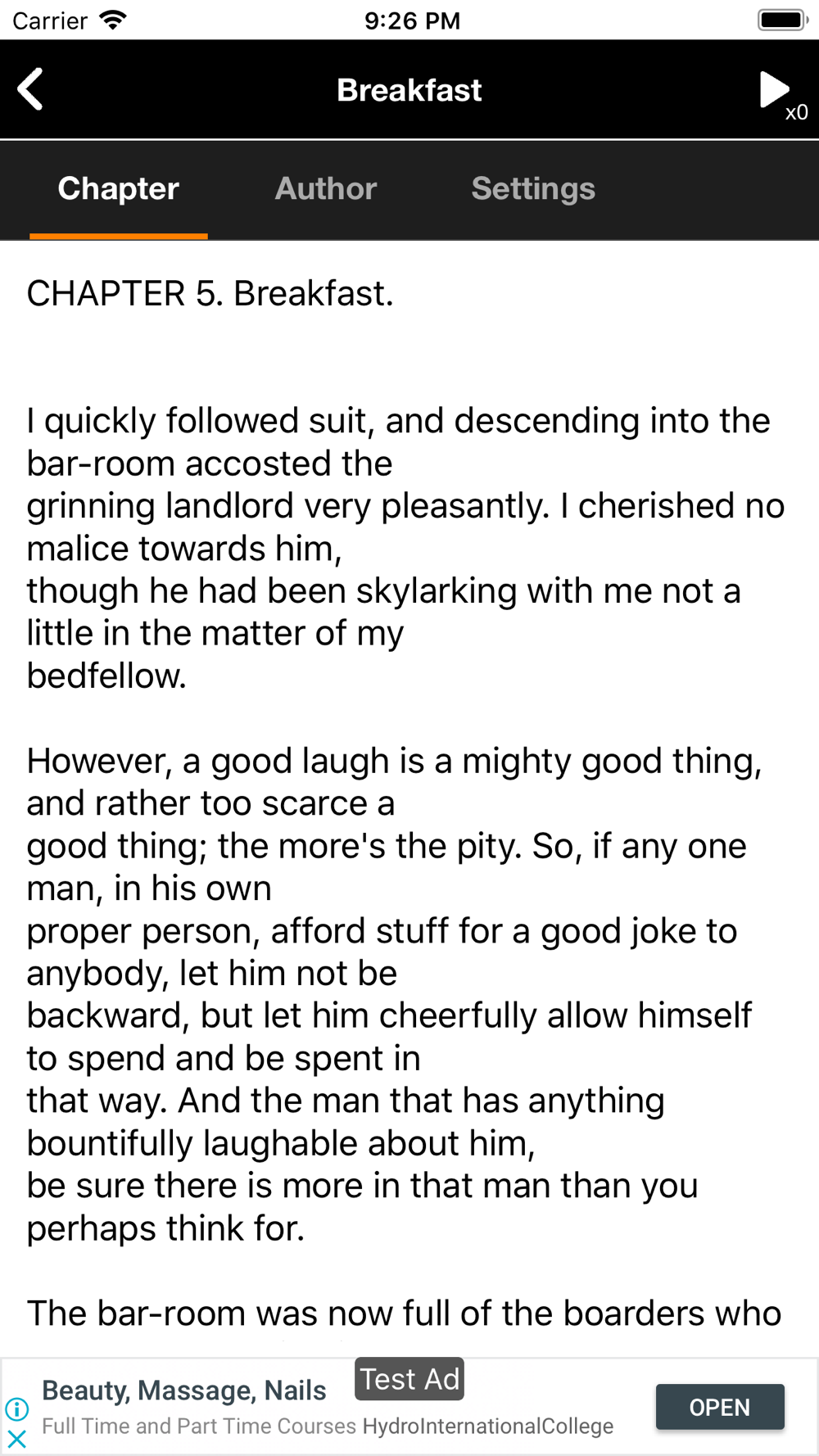Close the banner ad with the X
Image resolution: width=819 pixels, height=1456 pixels.
pos(16,1439)
